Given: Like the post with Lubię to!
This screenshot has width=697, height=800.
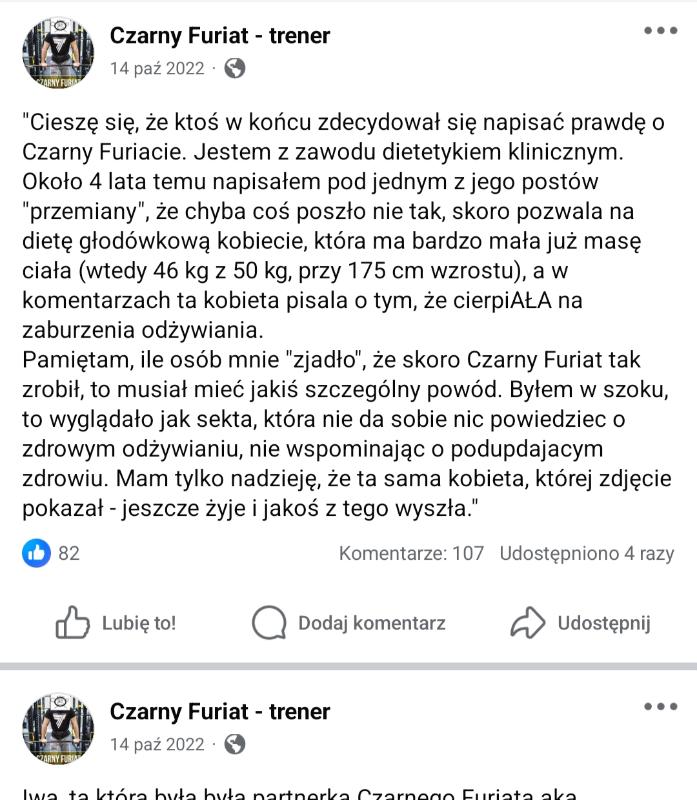Looking at the screenshot, I should click(x=116, y=623).
